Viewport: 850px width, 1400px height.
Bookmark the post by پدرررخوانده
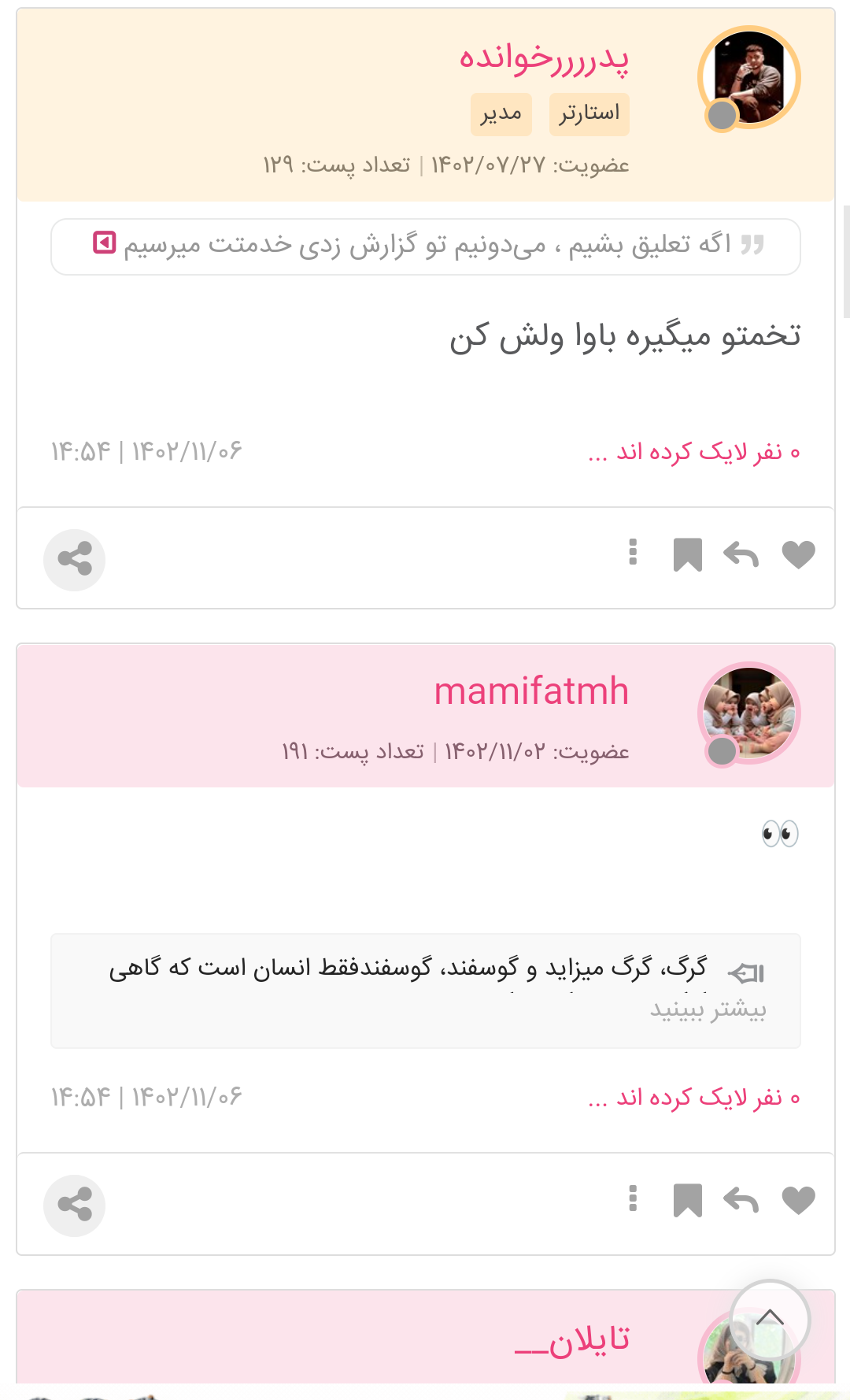pos(687,555)
